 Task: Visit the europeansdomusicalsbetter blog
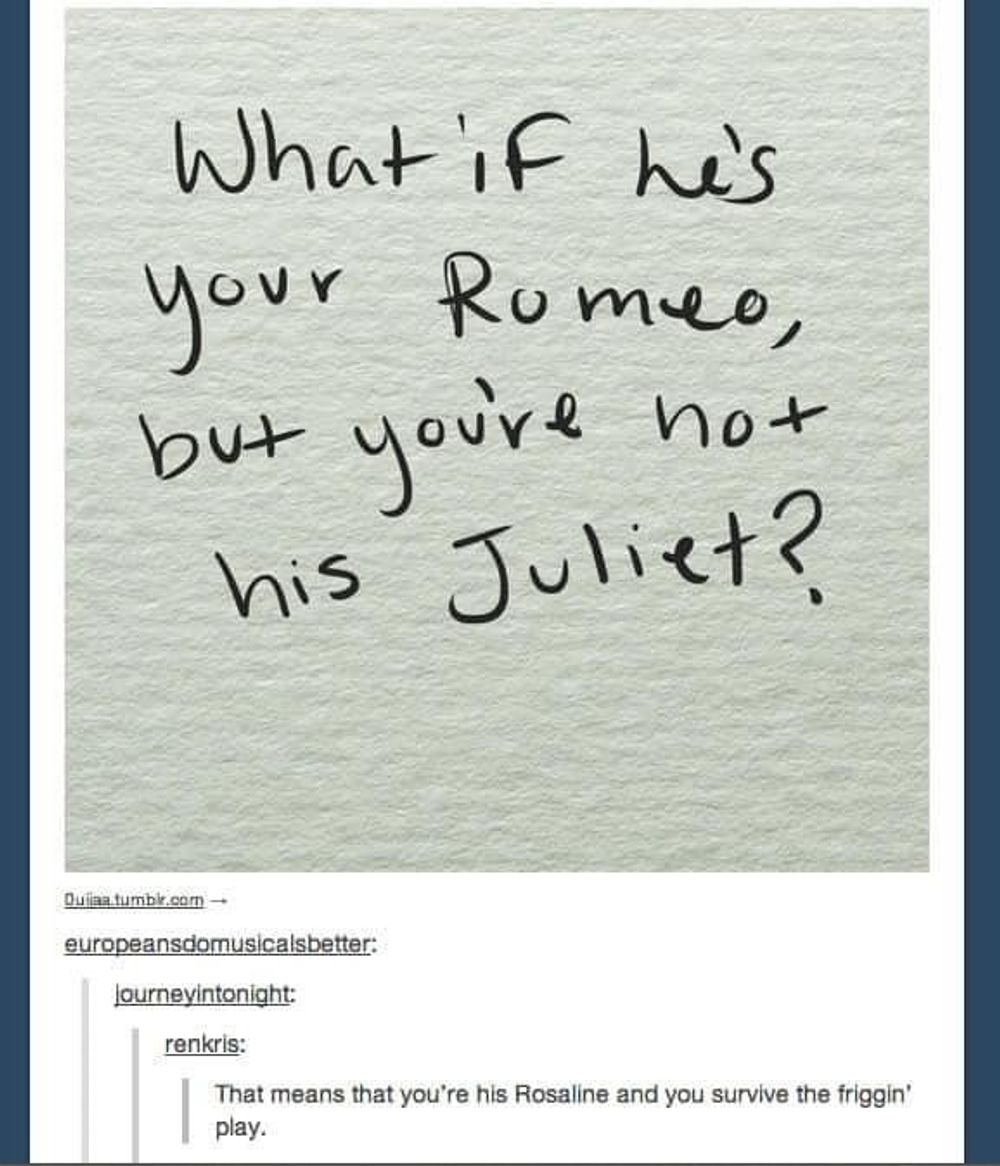[x=219, y=944]
